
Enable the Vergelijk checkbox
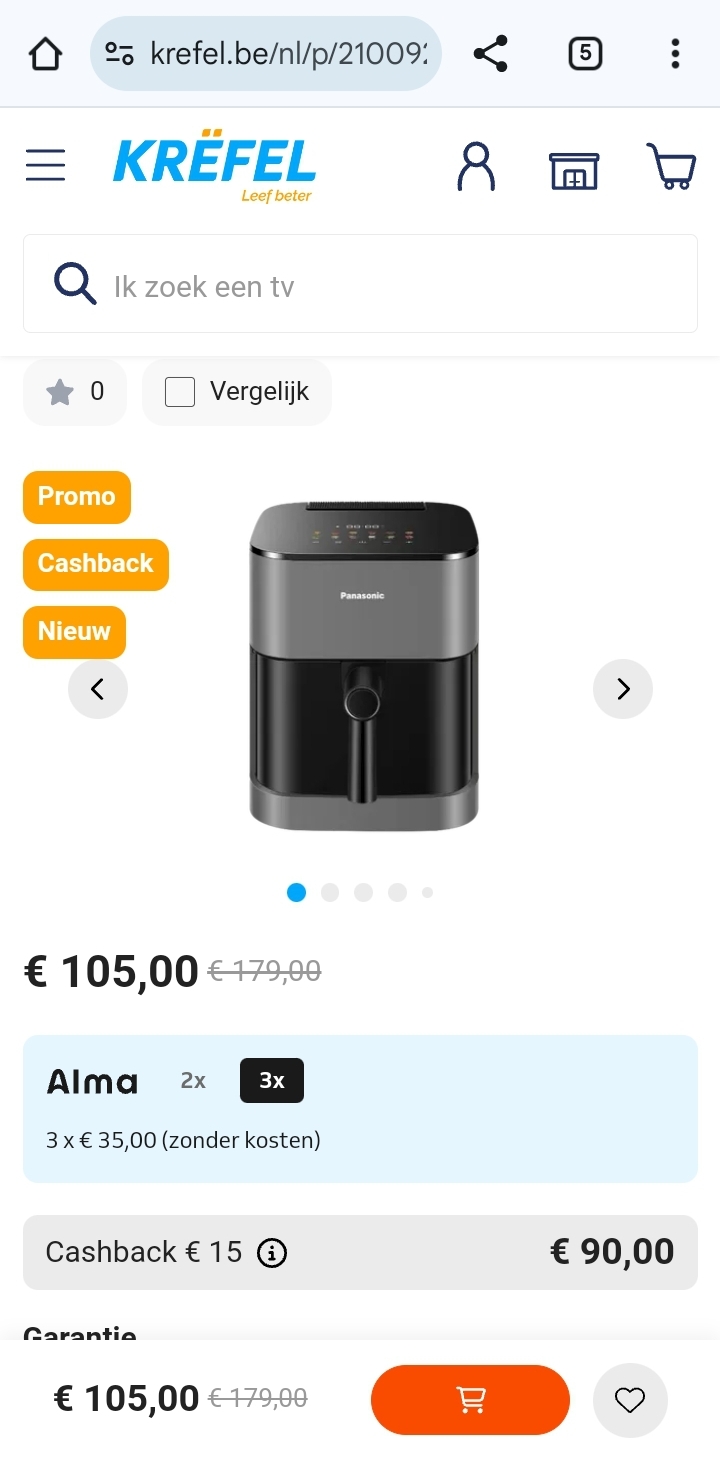[x=178, y=392]
